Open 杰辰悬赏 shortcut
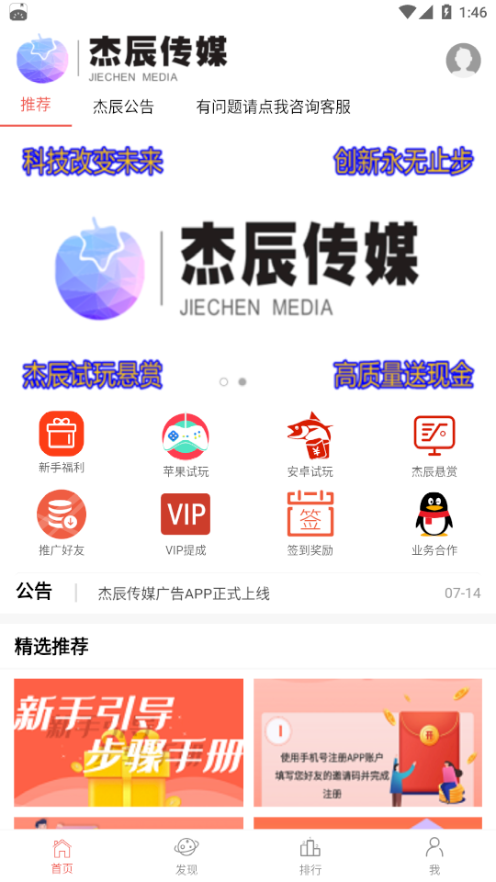 pos(434,446)
